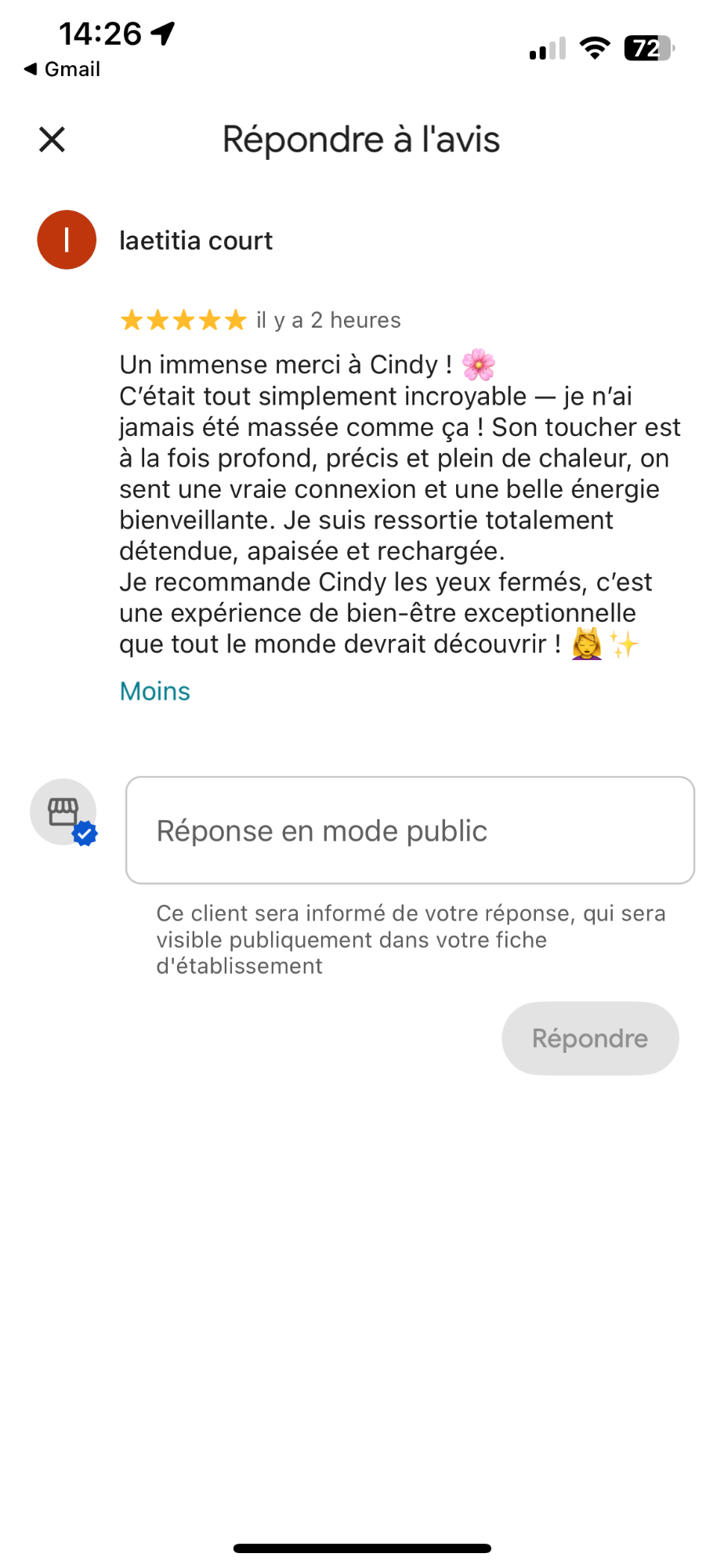Return to Gmail via status bar link
The image size is (724, 1568).
(63, 69)
